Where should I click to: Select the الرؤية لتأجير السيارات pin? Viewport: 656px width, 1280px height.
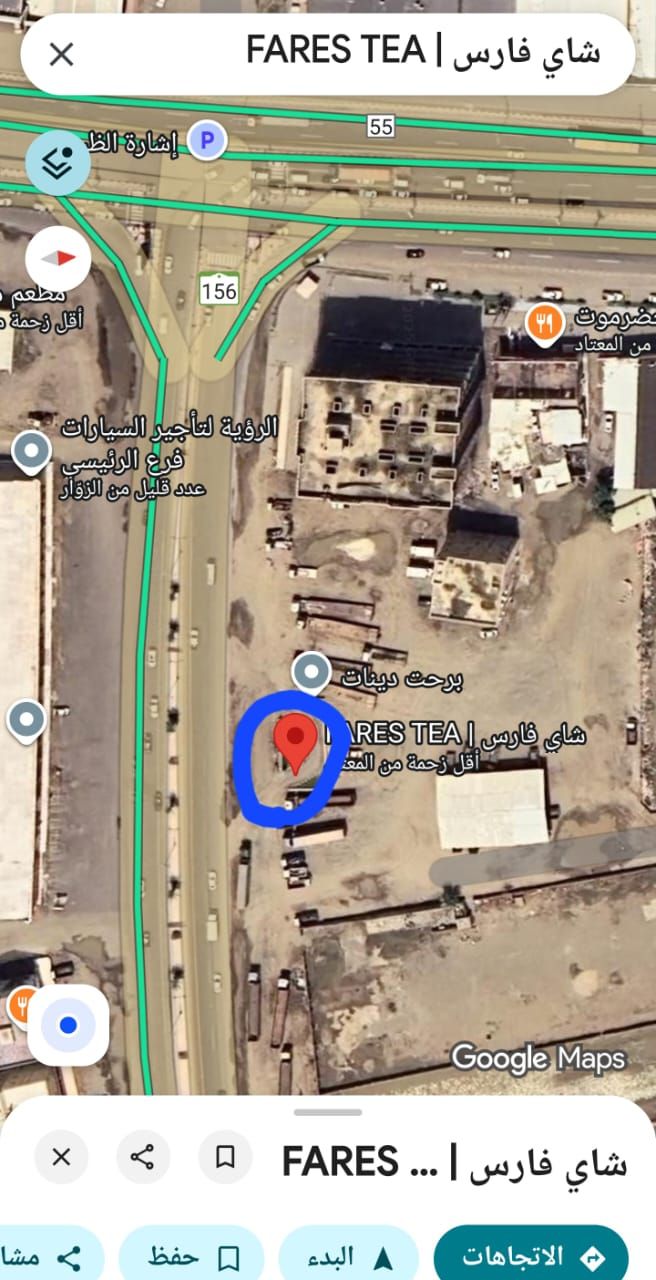pos(32,452)
